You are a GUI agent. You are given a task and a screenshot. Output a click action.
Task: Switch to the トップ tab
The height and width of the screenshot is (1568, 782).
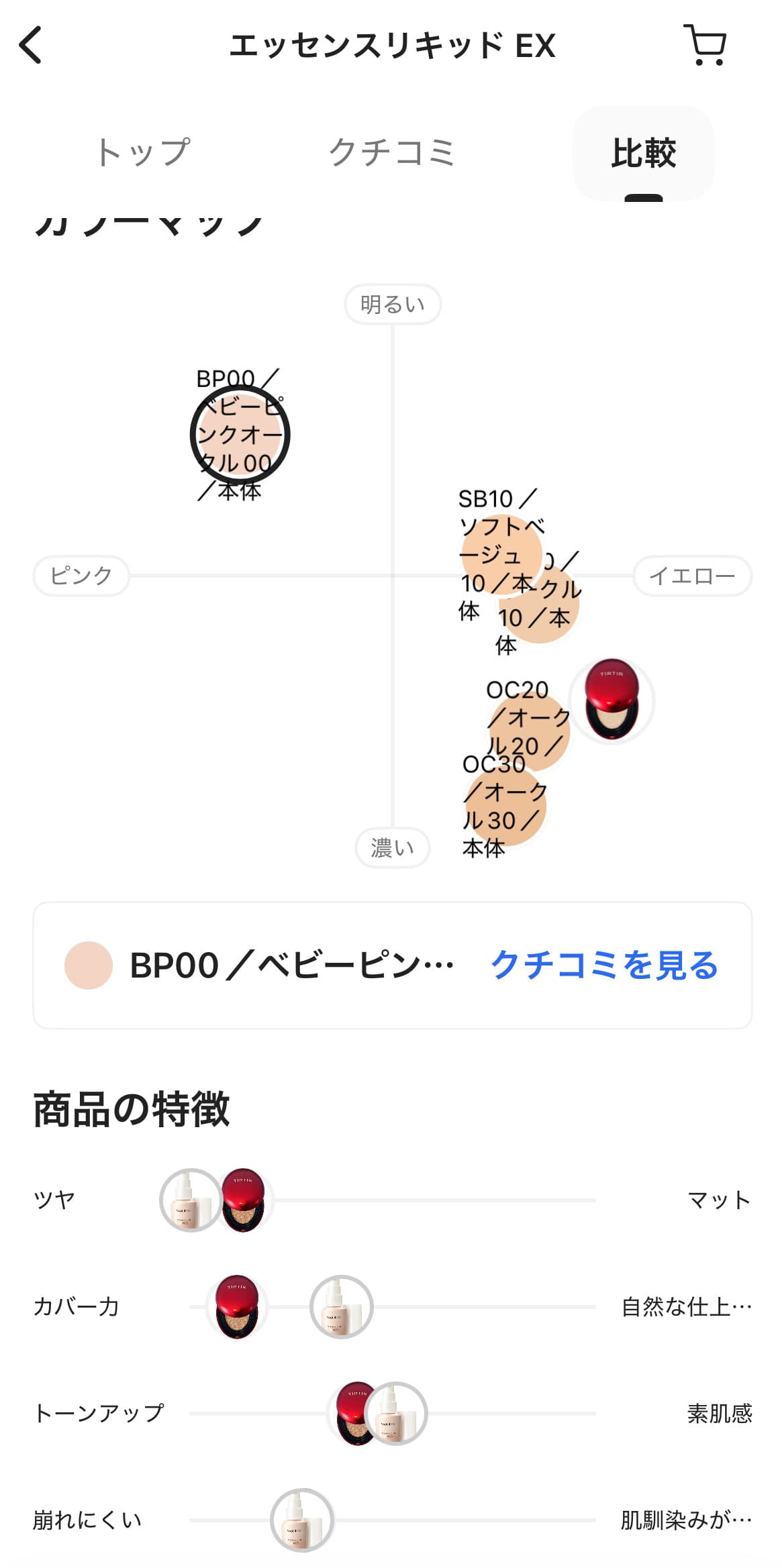143,152
